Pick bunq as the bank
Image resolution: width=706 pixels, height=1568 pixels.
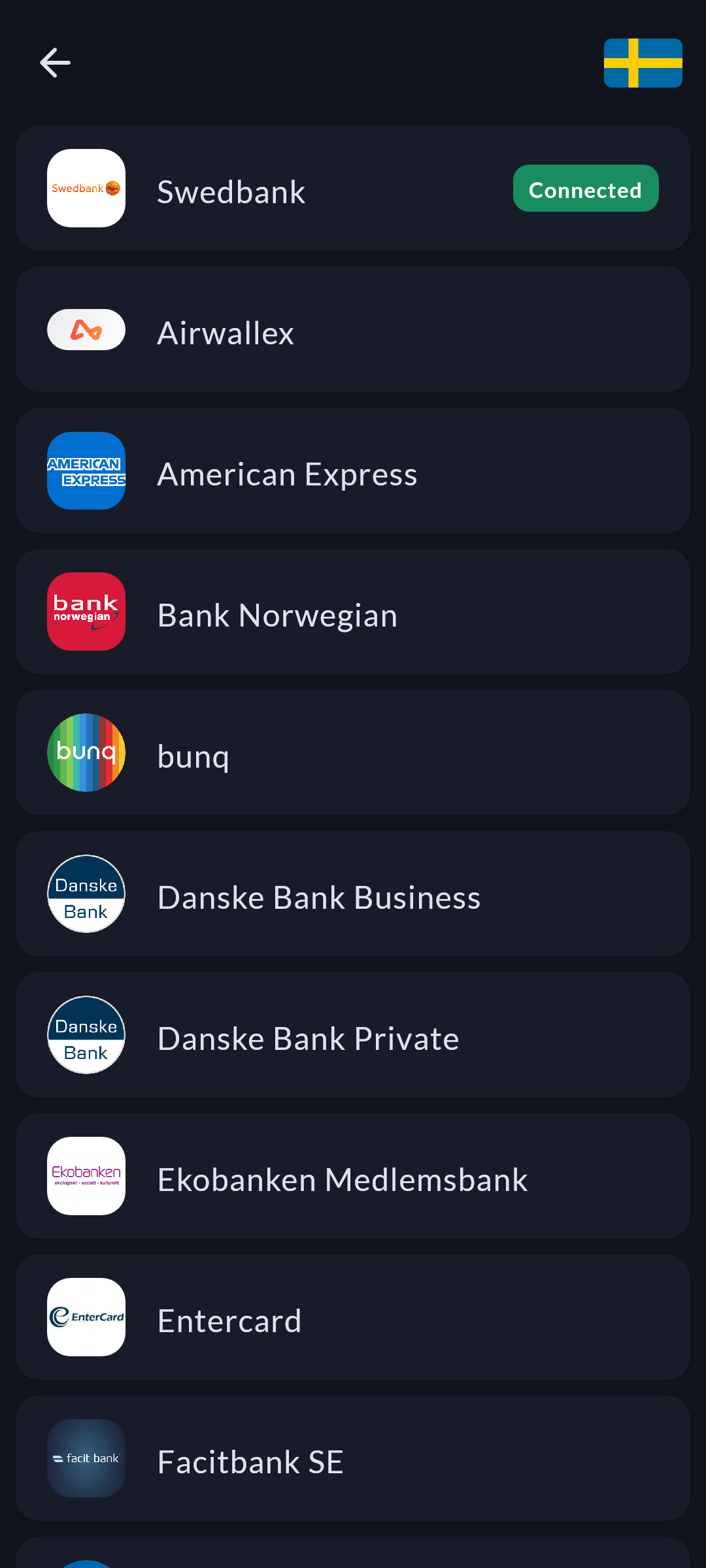[x=353, y=753]
